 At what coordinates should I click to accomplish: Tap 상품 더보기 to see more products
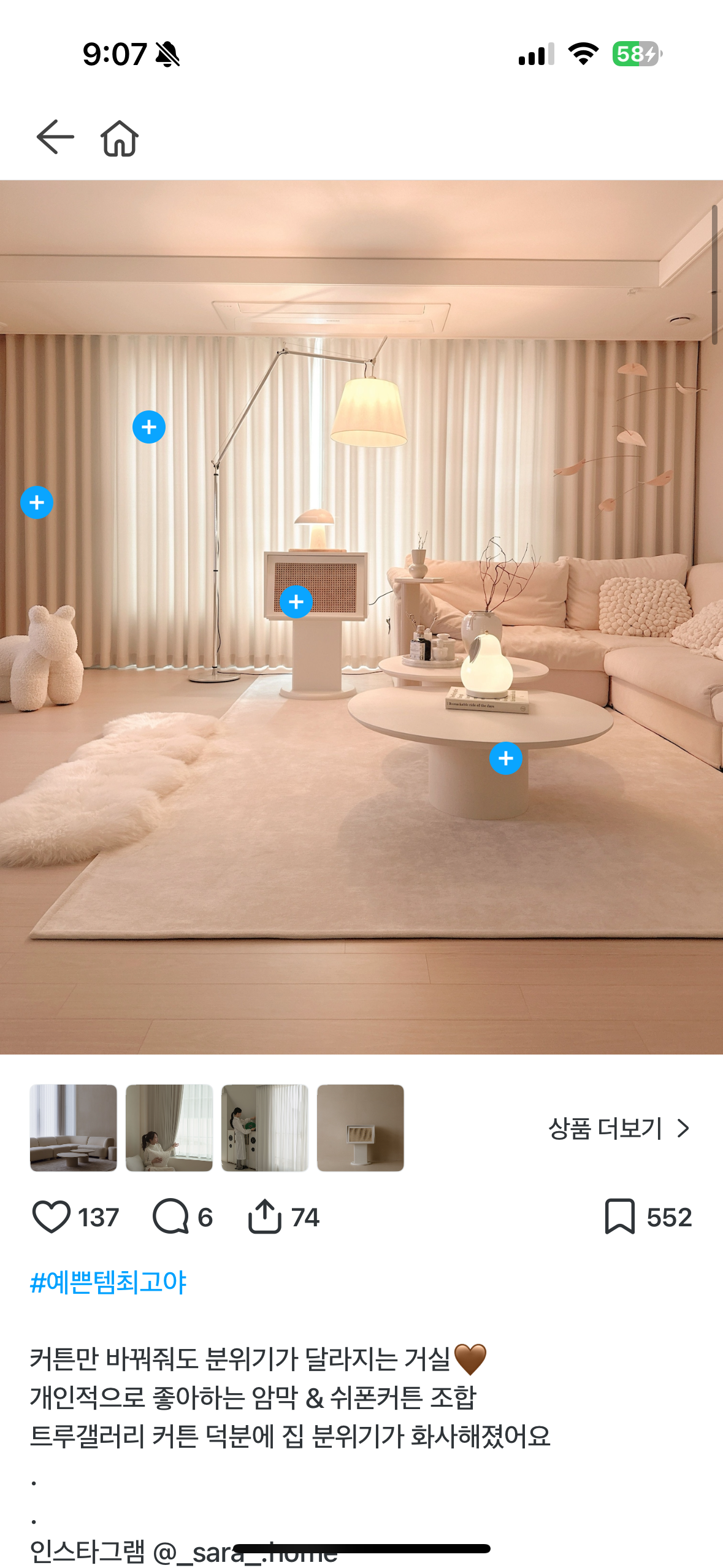pos(618,1128)
